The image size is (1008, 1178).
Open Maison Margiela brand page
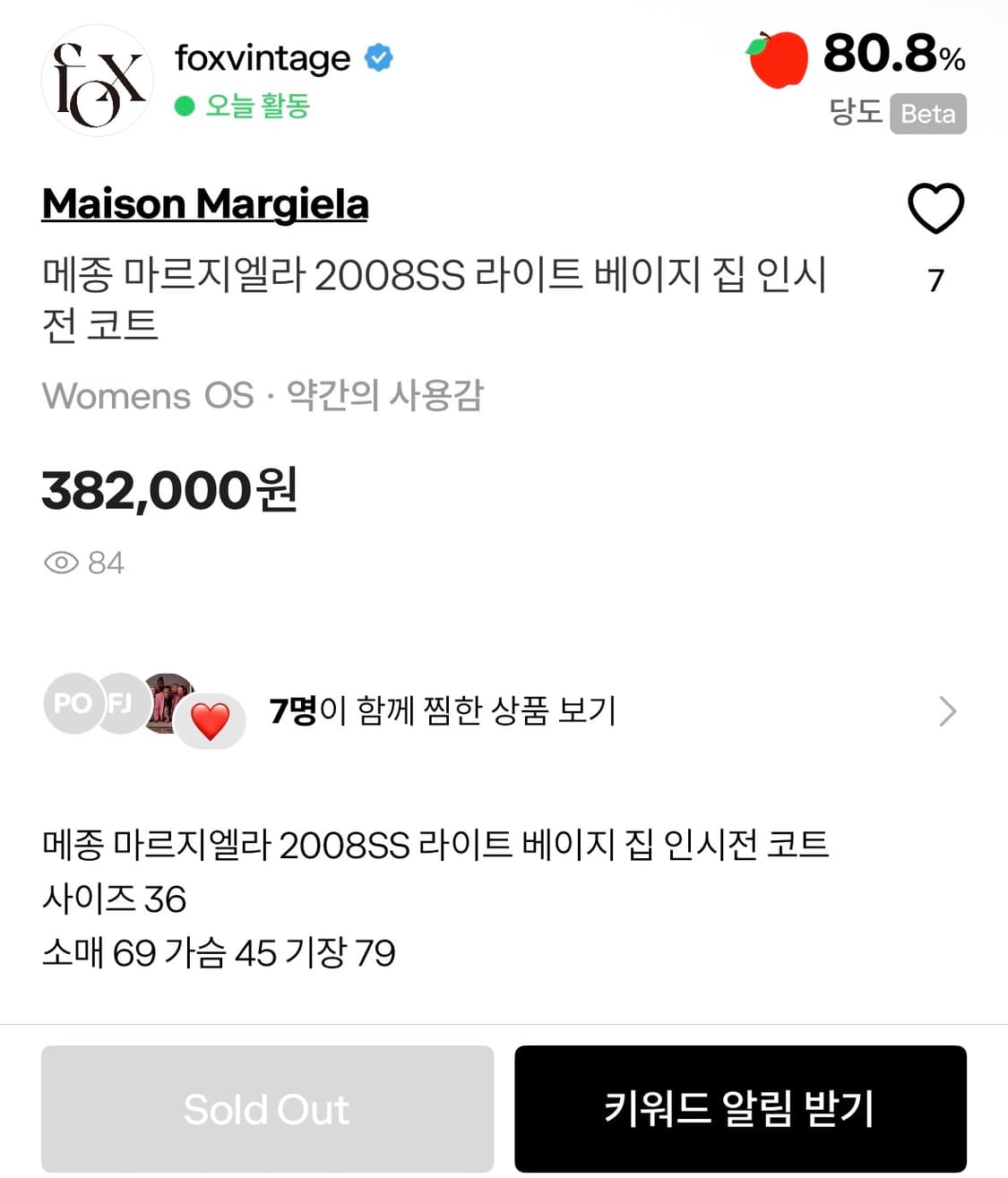205,204
